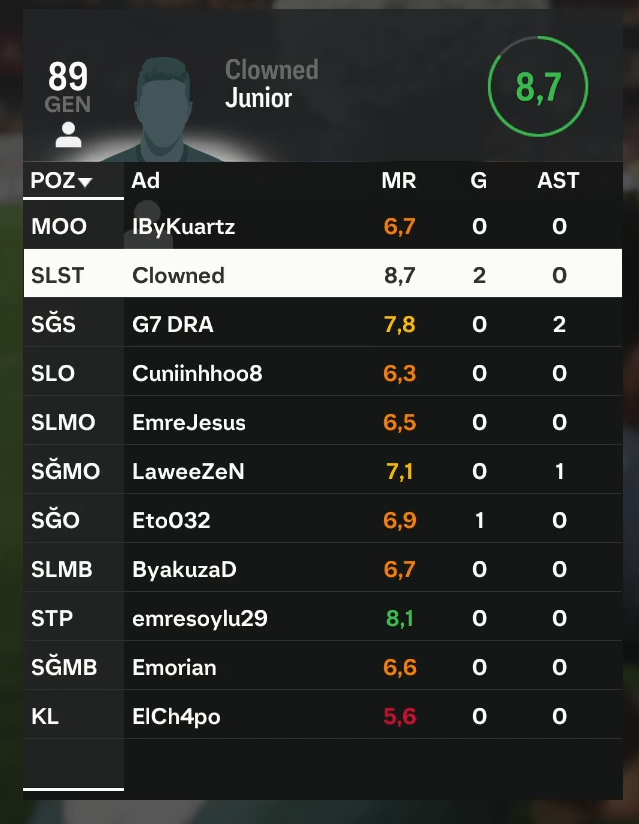Pick ByakuzaD from the list
639x824 pixels.
tap(323, 567)
